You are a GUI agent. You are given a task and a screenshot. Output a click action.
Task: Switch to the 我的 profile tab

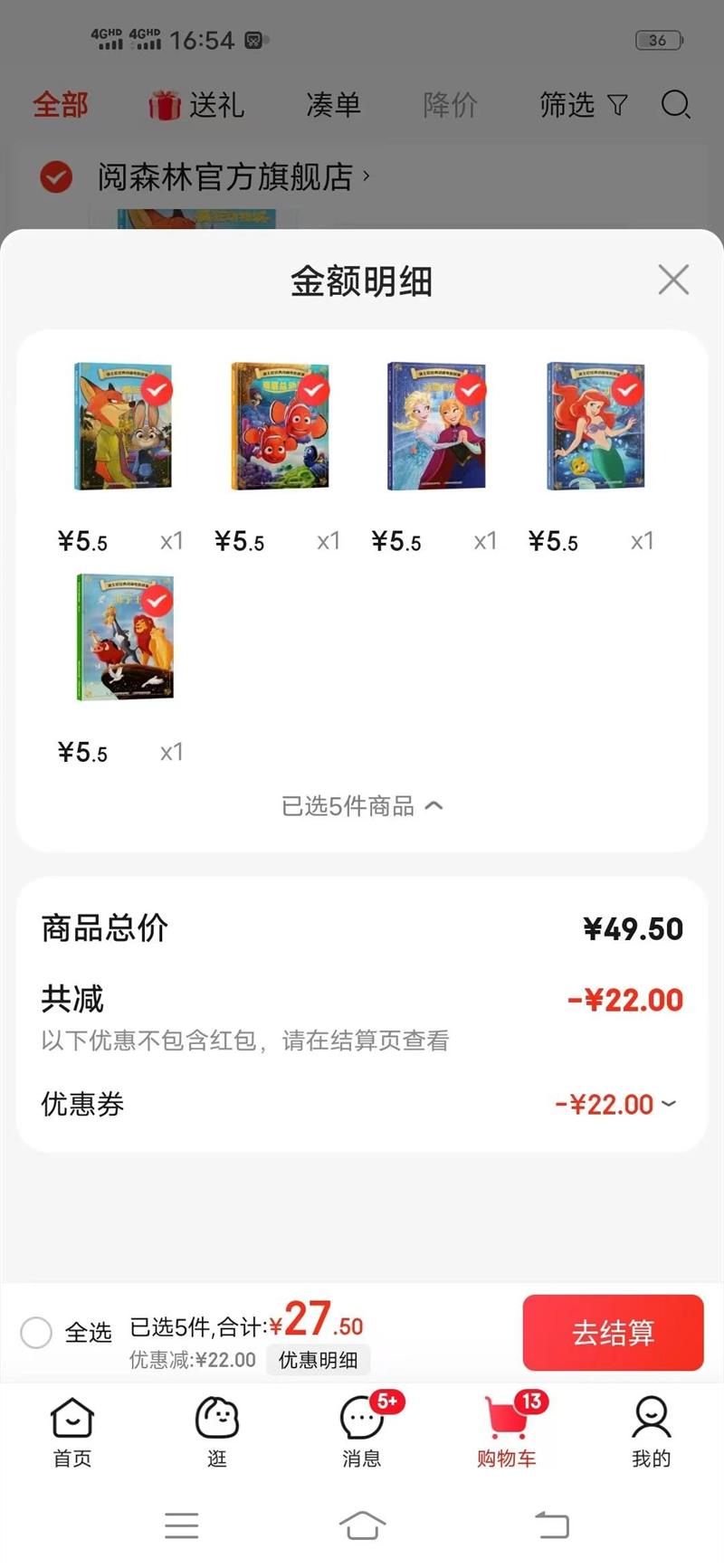tap(651, 1431)
